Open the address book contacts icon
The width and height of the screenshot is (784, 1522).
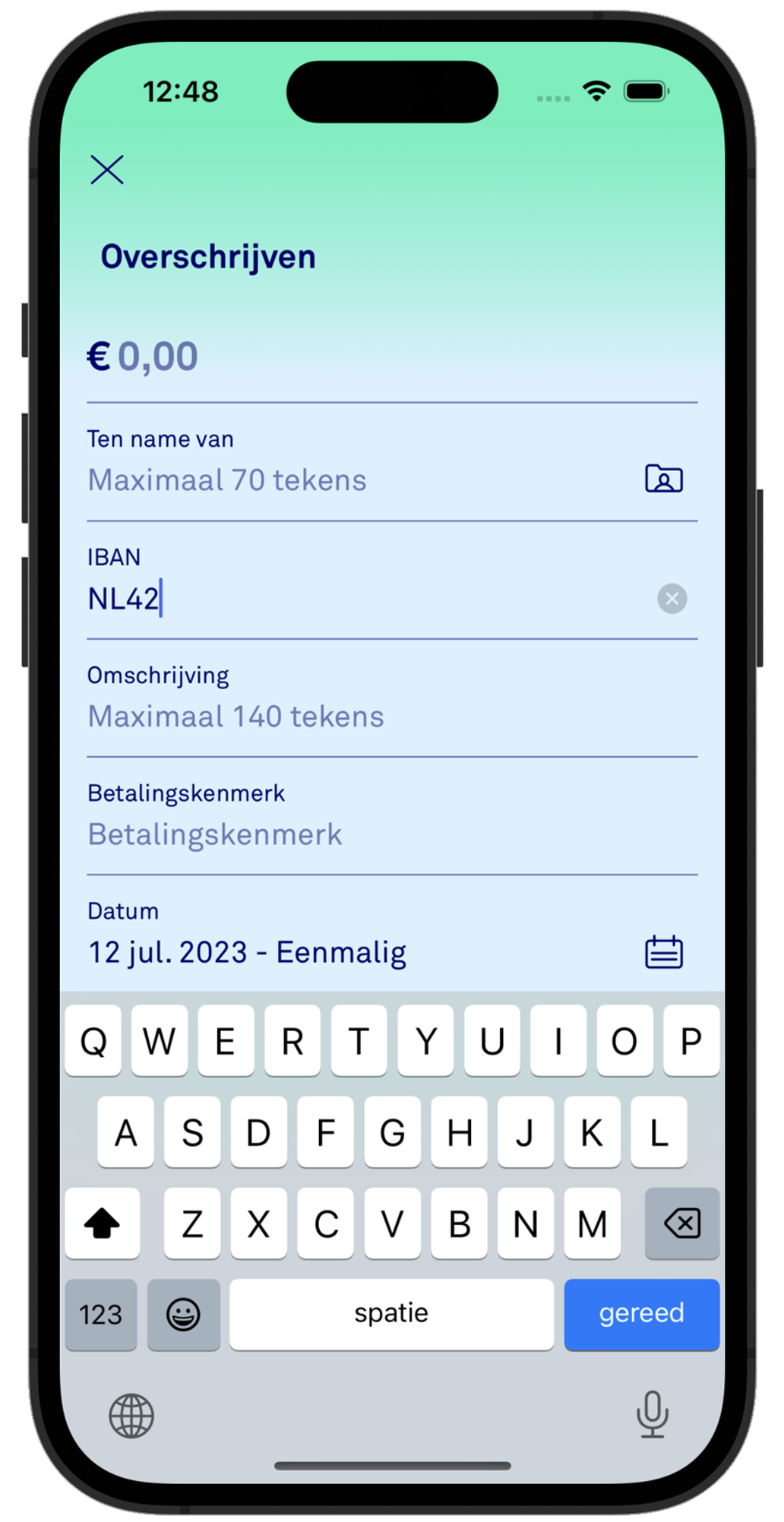coord(664,479)
